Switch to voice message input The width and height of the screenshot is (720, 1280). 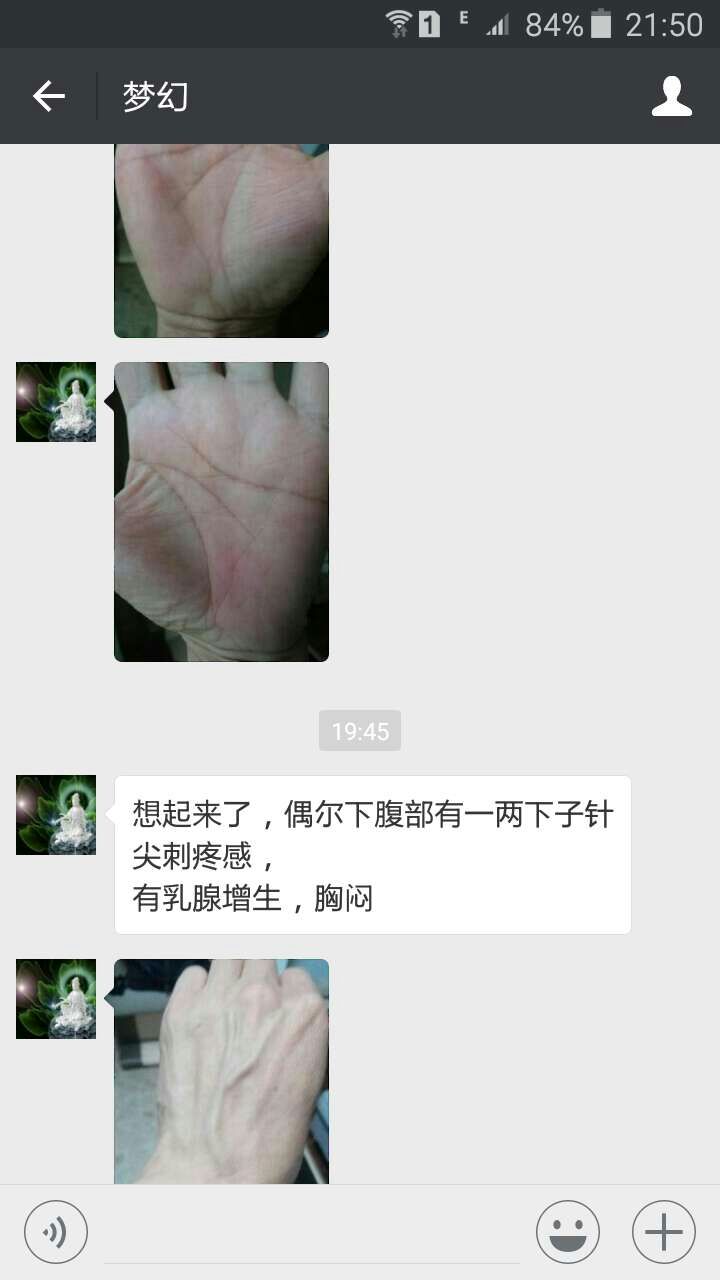[56, 1232]
